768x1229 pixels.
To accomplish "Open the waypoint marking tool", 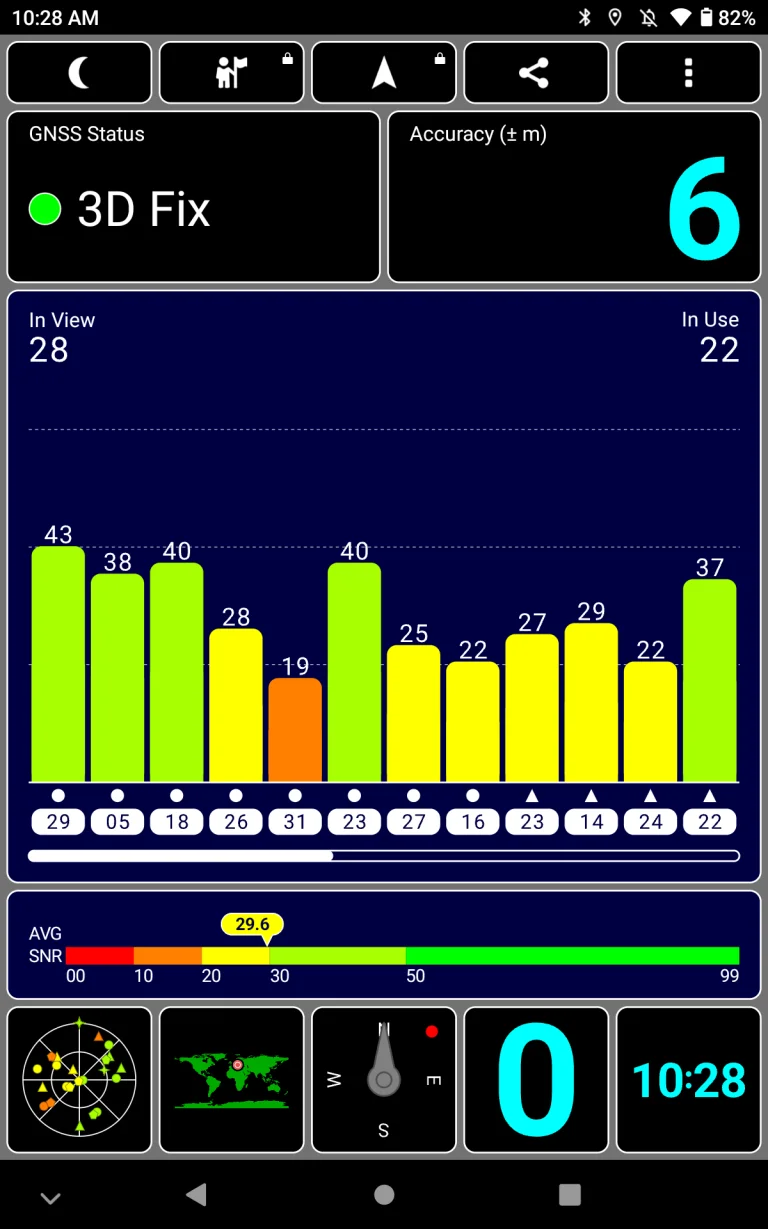I will [x=231, y=72].
